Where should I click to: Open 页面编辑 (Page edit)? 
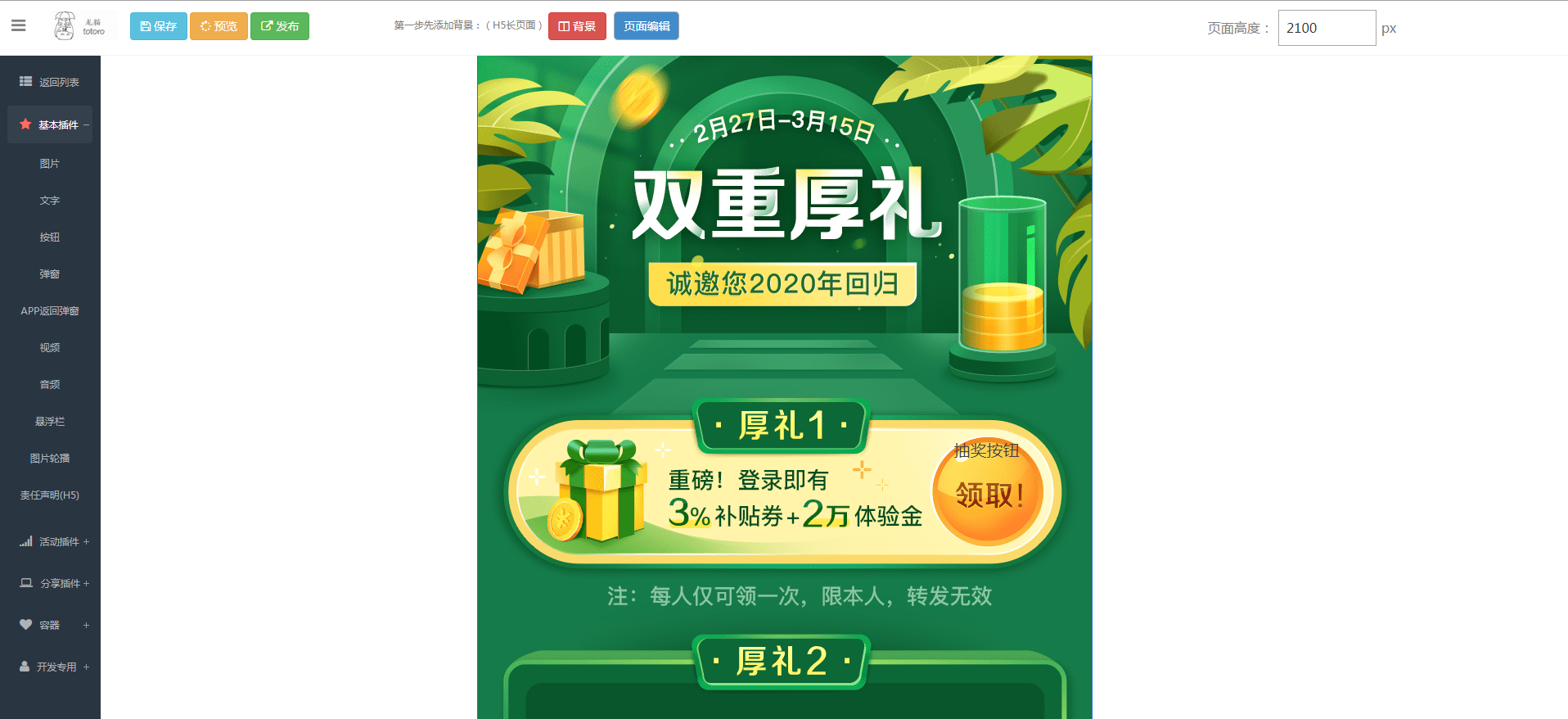point(647,26)
